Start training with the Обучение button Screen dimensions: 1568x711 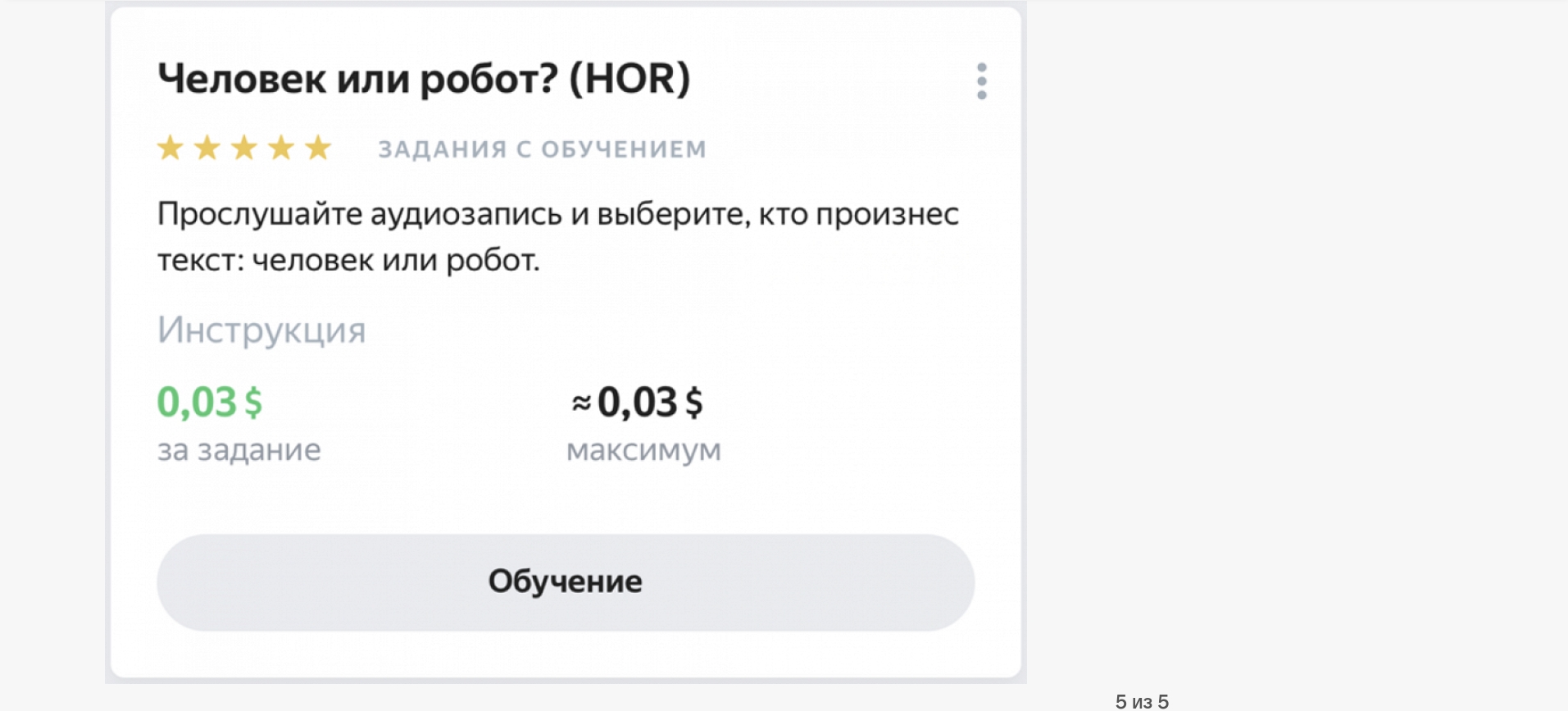566,582
